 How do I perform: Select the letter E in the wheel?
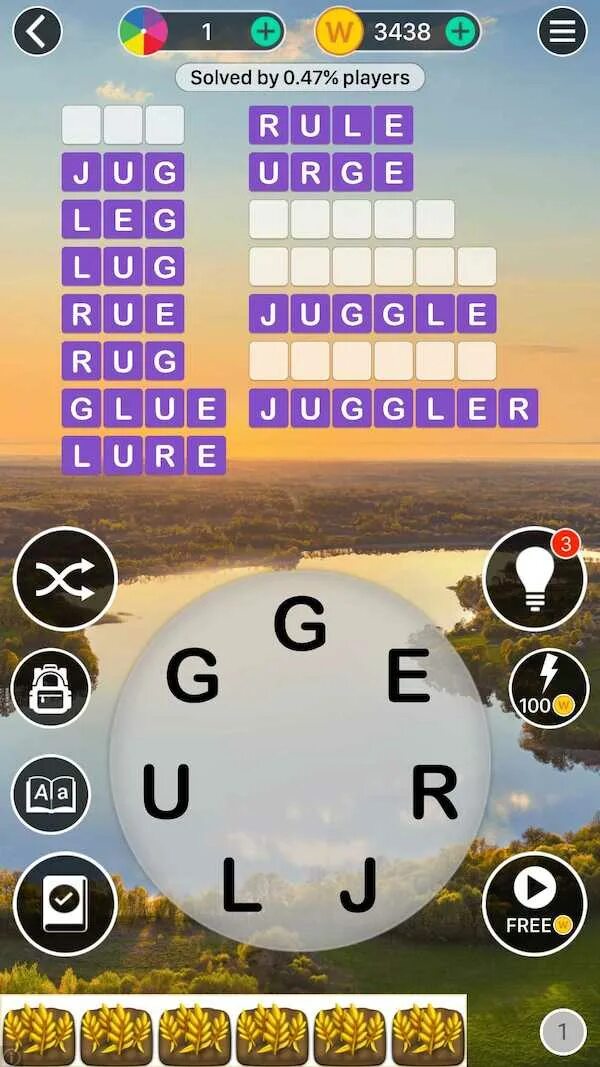[x=408, y=675]
